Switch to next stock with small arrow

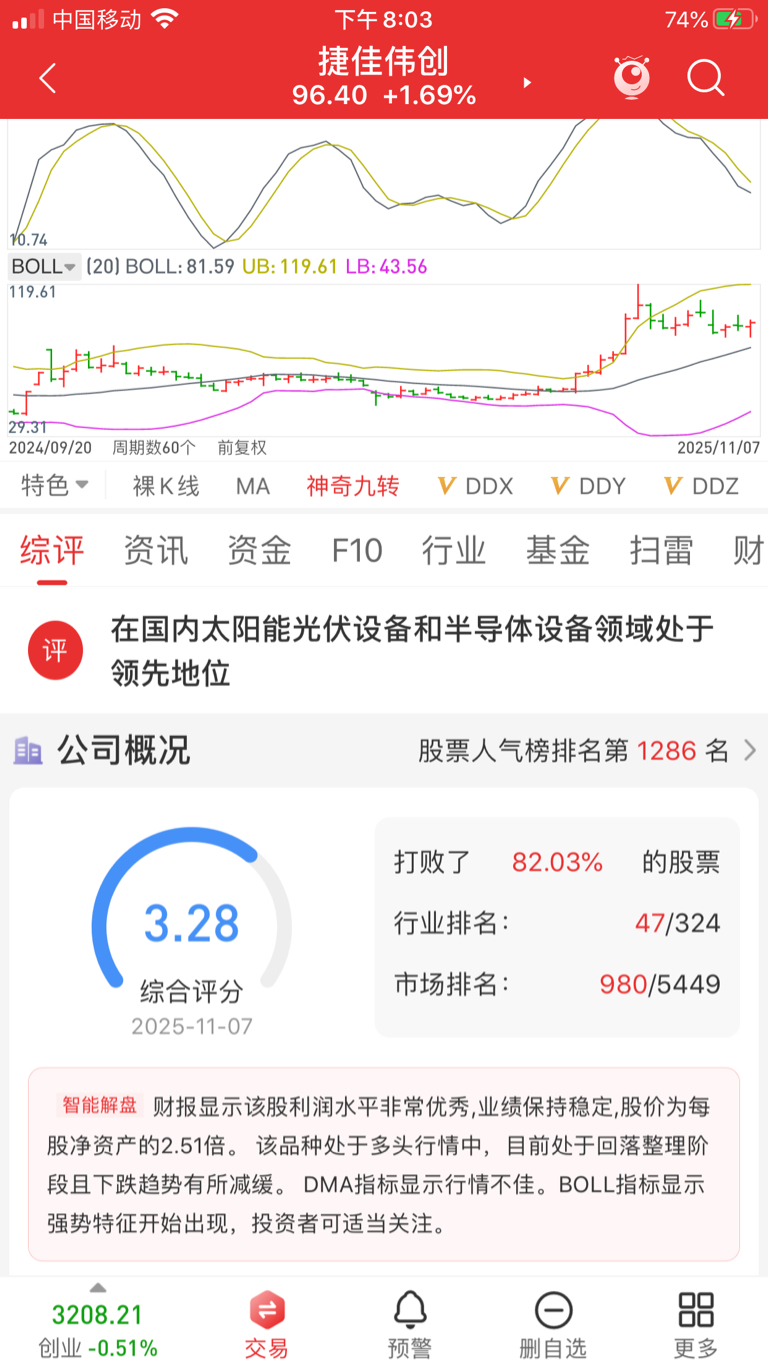(527, 83)
